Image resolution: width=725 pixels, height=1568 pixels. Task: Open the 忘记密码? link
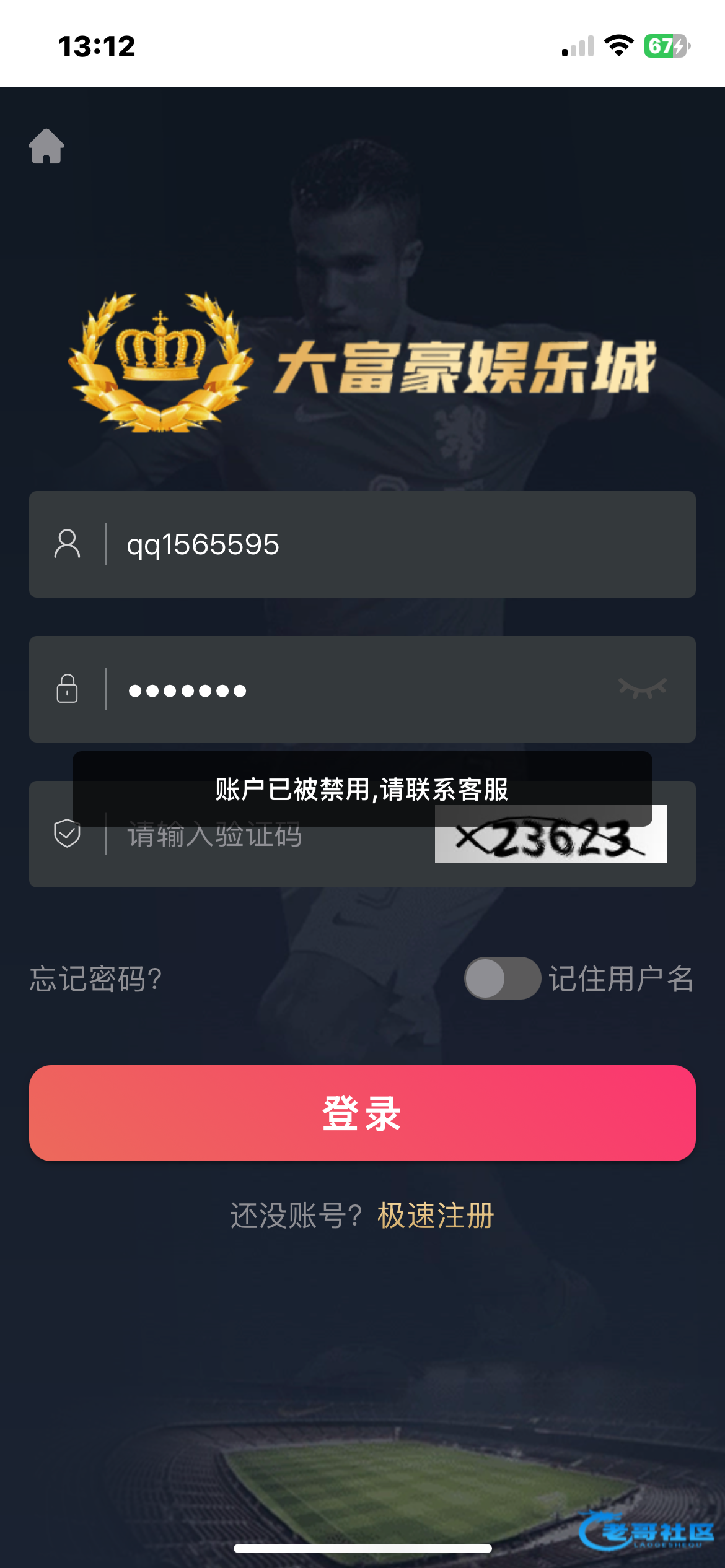[96, 979]
